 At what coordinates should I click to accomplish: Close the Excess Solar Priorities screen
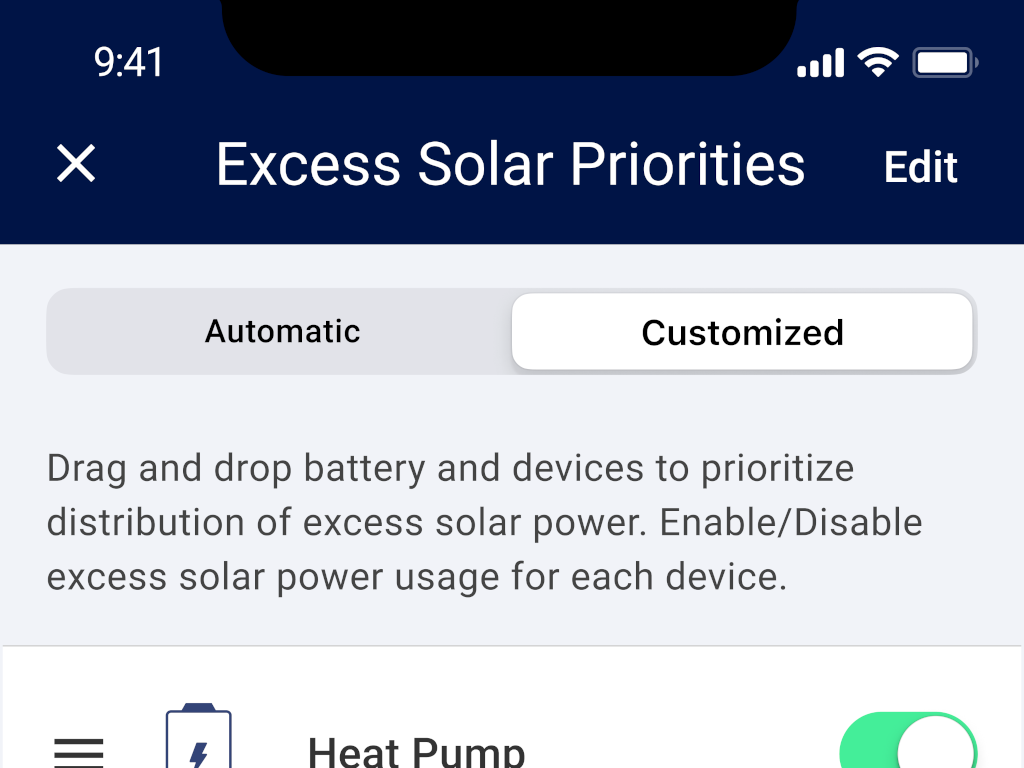(76, 163)
